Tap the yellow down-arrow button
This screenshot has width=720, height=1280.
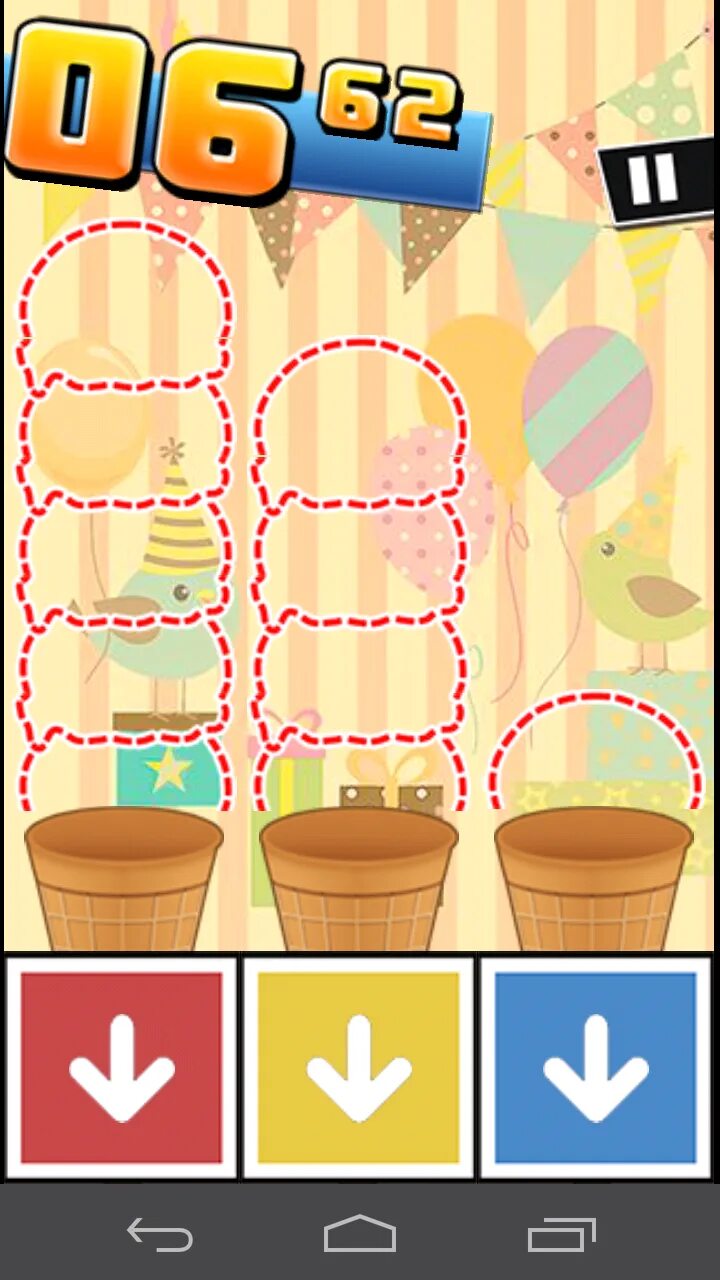click(358, 1067)
